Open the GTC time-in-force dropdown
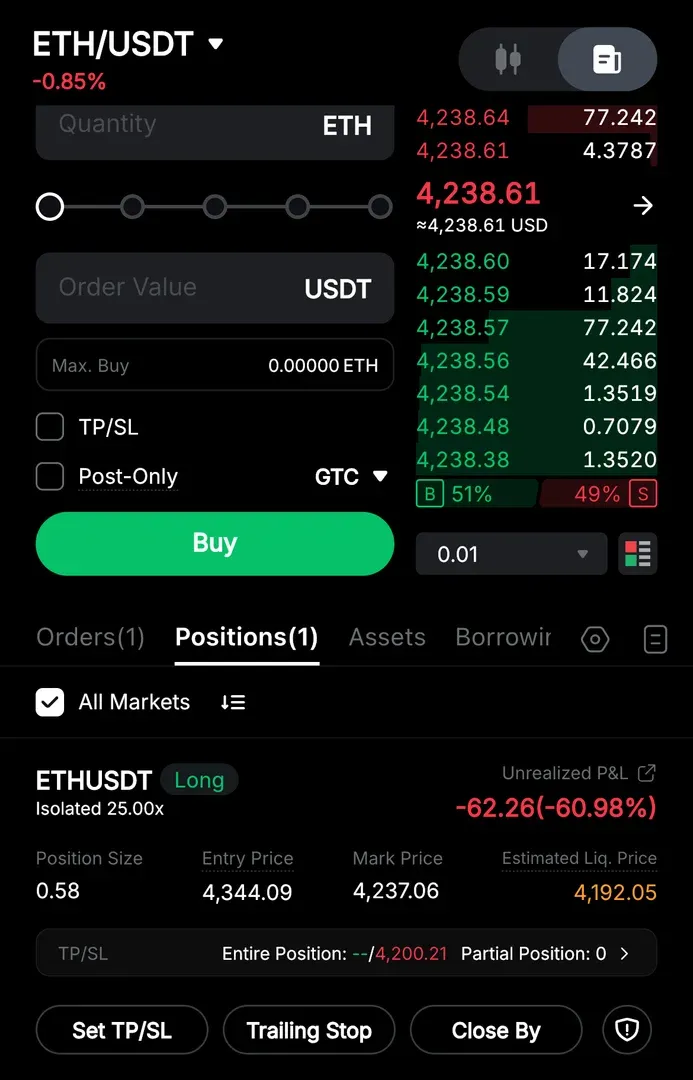This screenshot has width=693, height=1080. 351,477
